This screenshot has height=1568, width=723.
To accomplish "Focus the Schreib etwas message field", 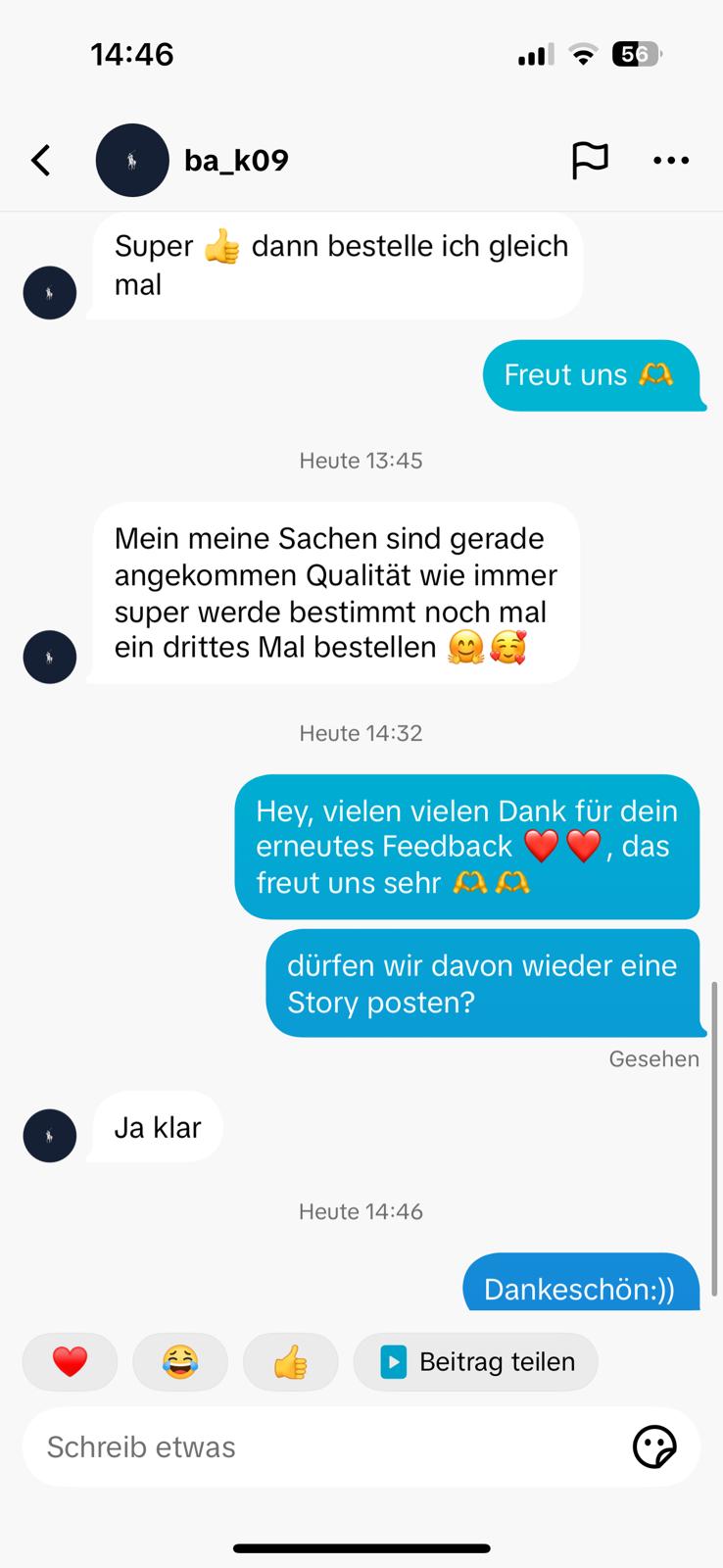I will coord(323,1446).
